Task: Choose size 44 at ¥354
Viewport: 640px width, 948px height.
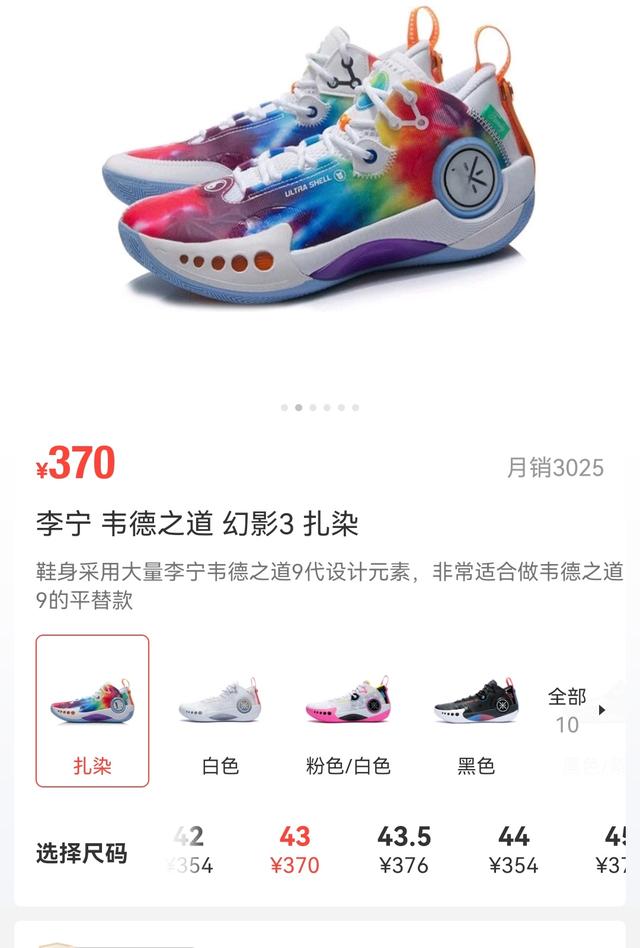Action: pyautogui.click(x=513, y=850)
